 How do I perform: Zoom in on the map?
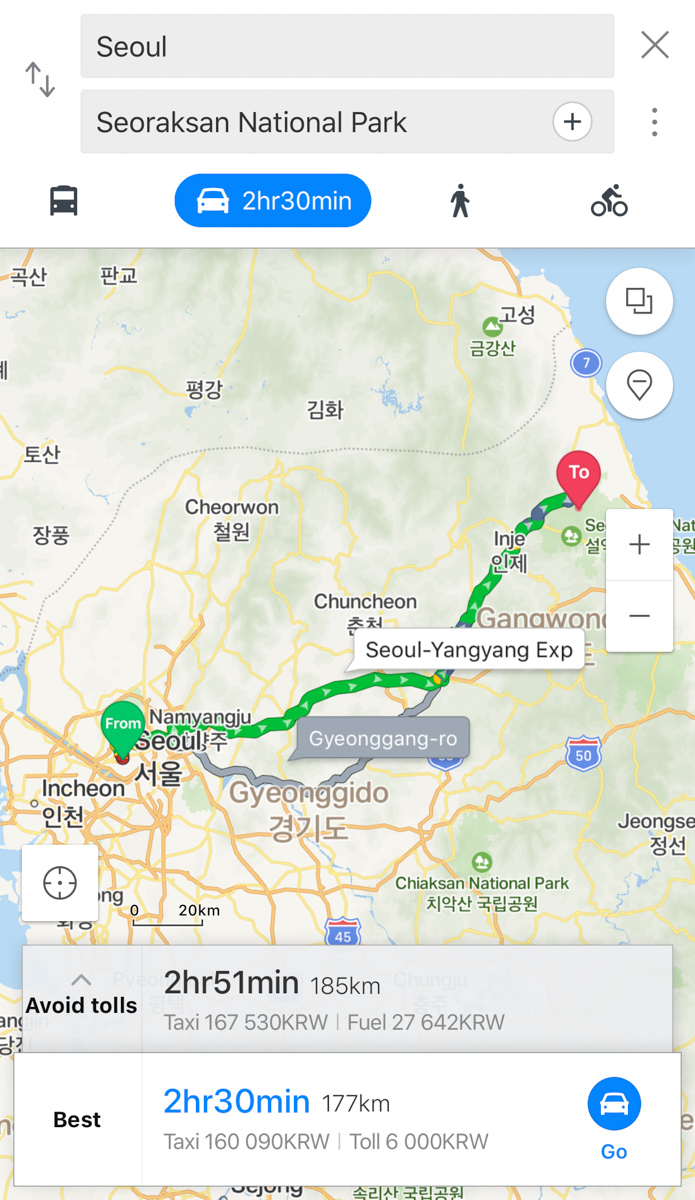[639, 545]
